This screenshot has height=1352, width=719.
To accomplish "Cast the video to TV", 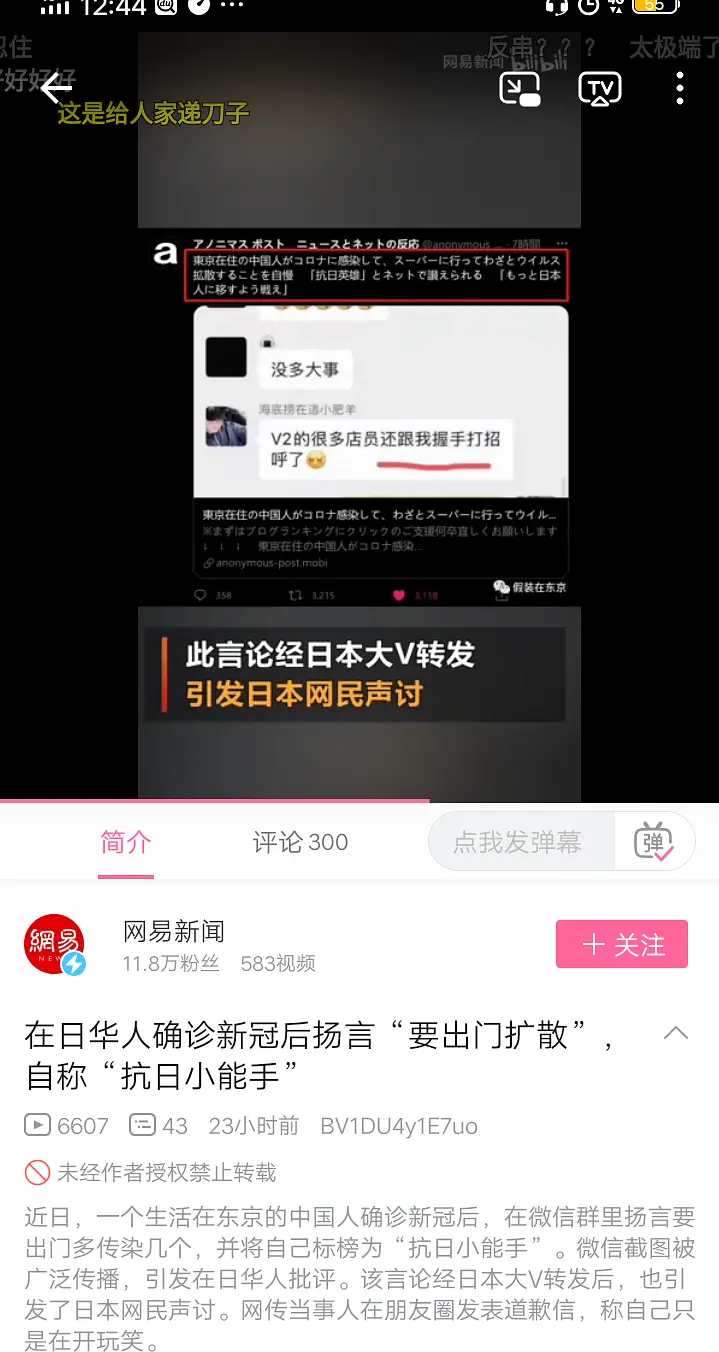I will (600, 90).
